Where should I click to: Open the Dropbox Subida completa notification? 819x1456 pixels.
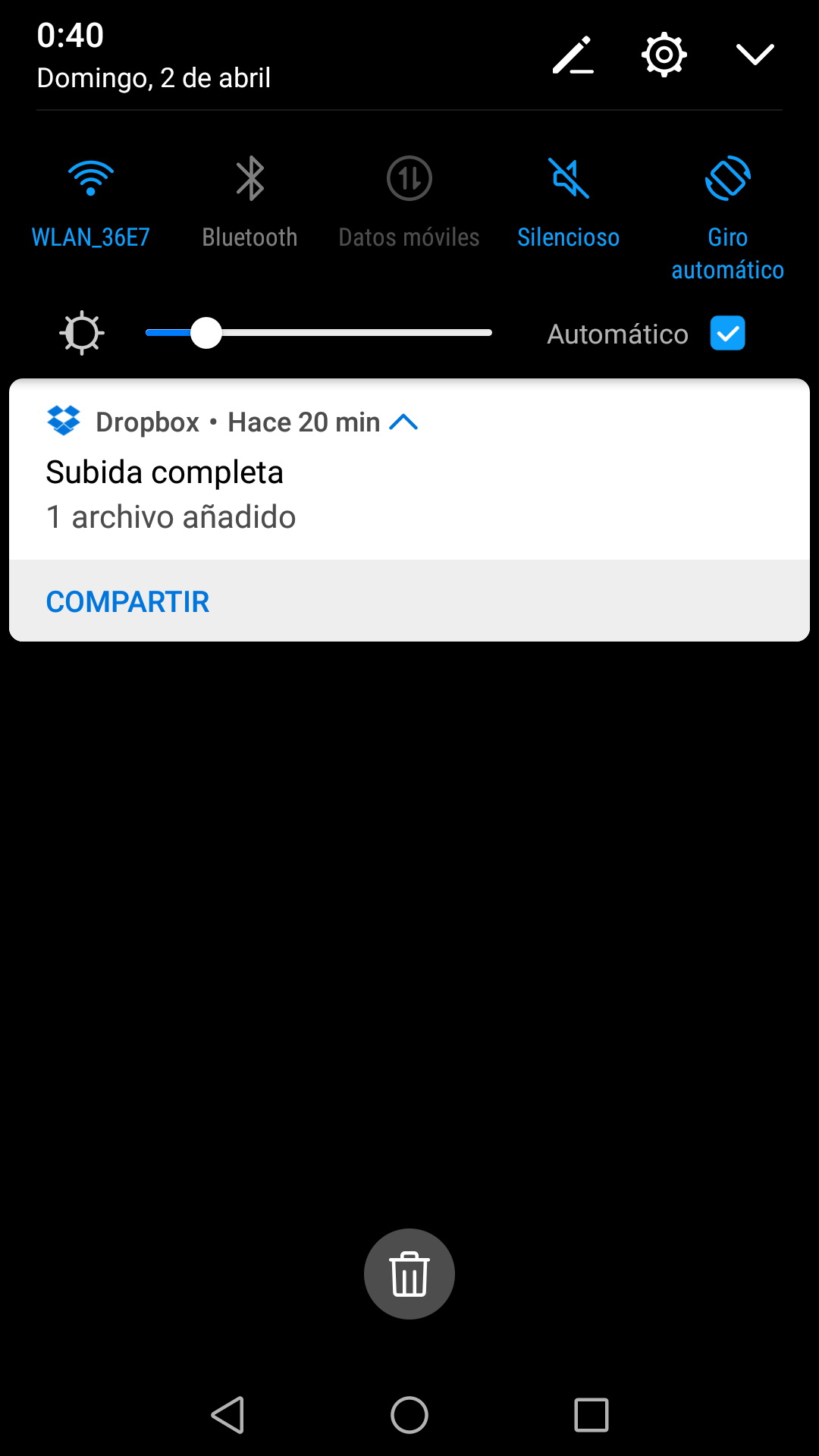(409, 494)
